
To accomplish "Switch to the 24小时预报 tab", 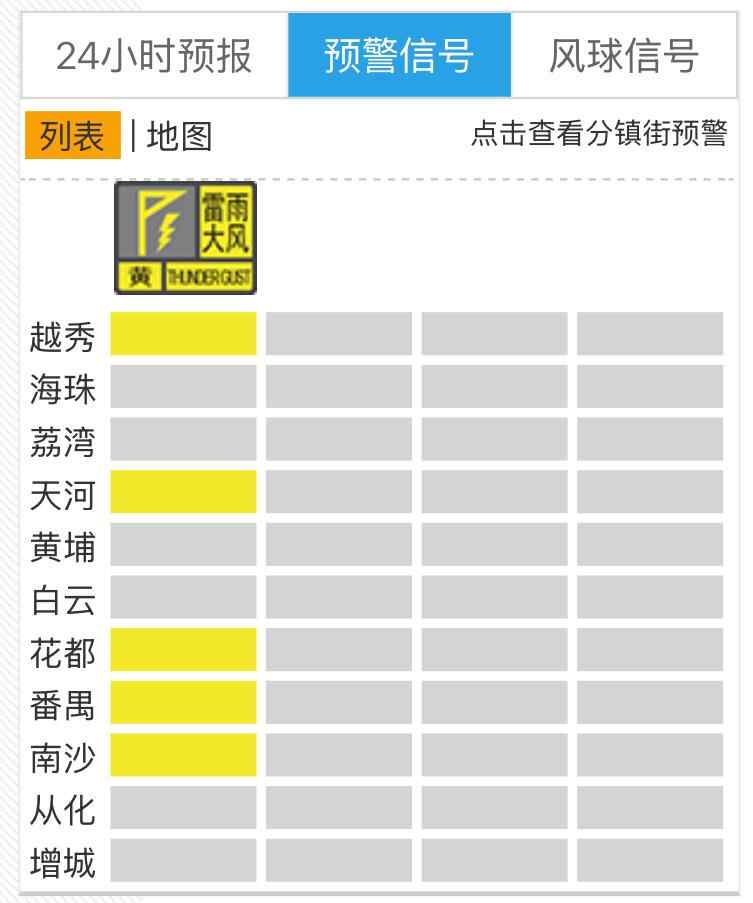I will [153, 56].
